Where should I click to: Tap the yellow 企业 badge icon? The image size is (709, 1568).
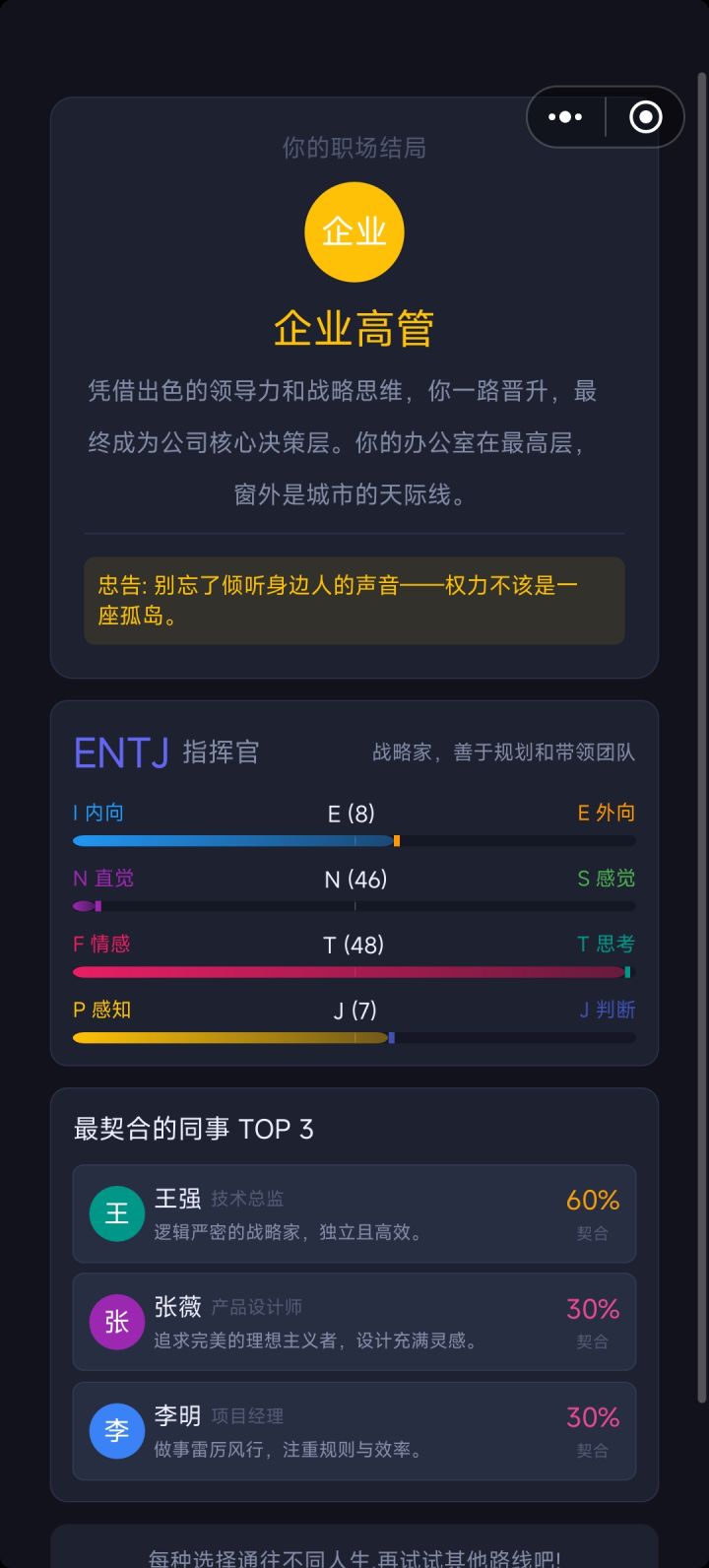354,231
